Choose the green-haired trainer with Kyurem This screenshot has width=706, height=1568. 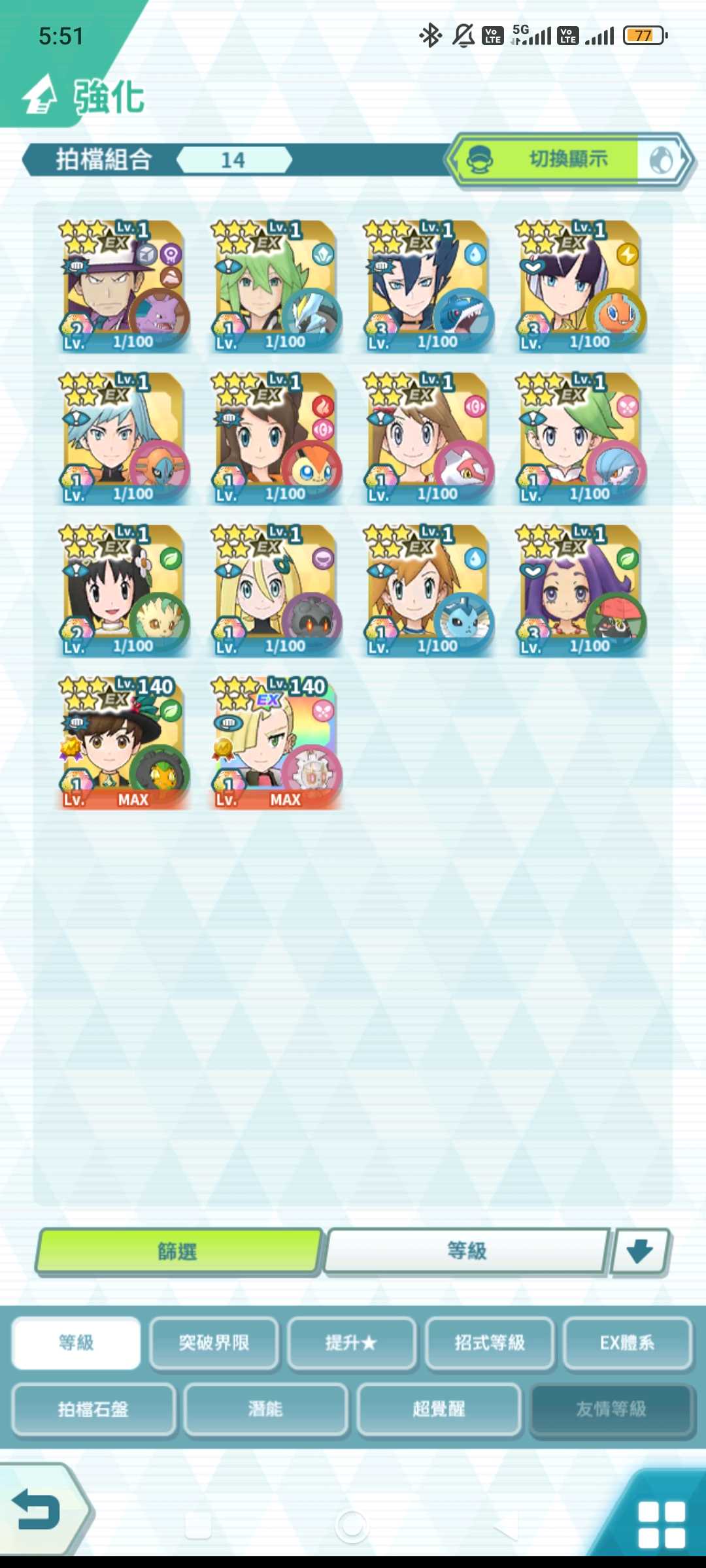tap(276, 287)
